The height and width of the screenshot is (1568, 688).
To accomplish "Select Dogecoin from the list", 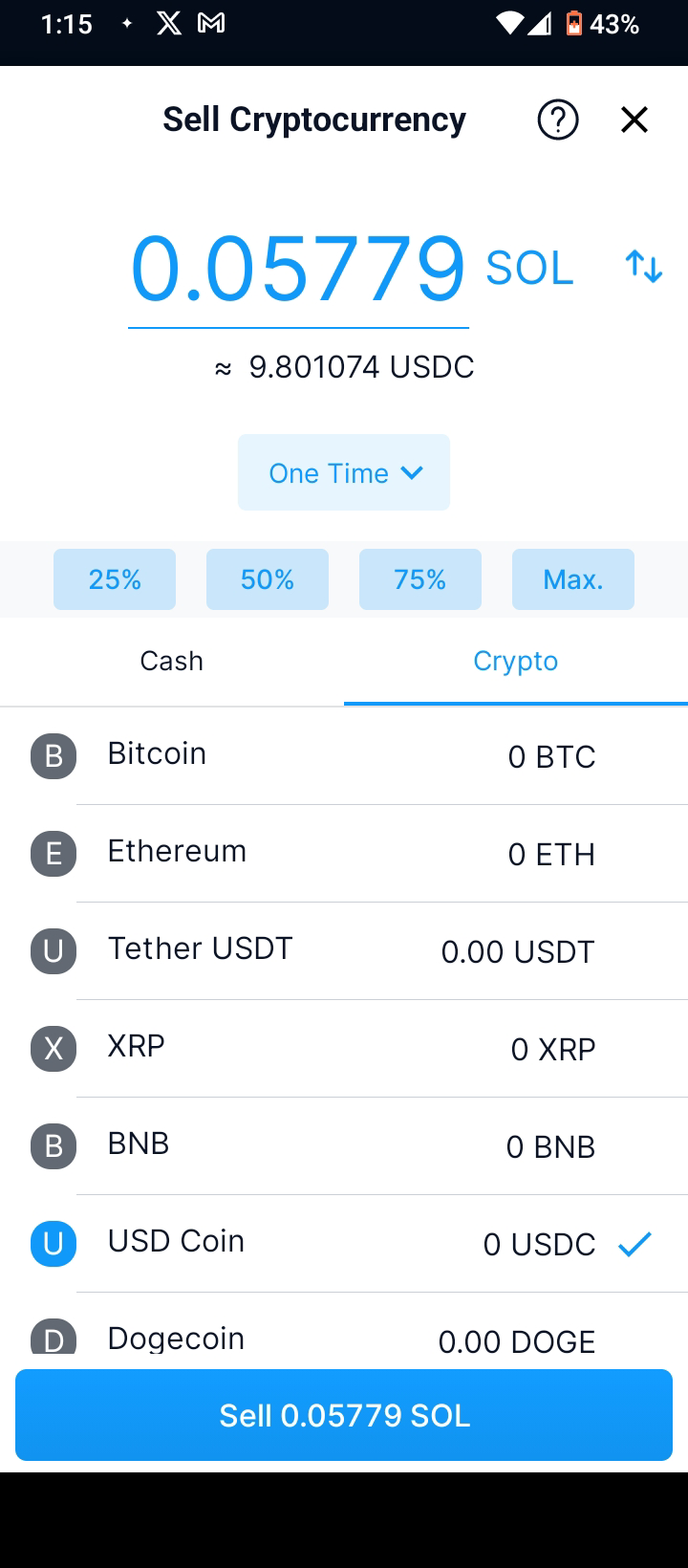I will click(x=344, y=1339).
